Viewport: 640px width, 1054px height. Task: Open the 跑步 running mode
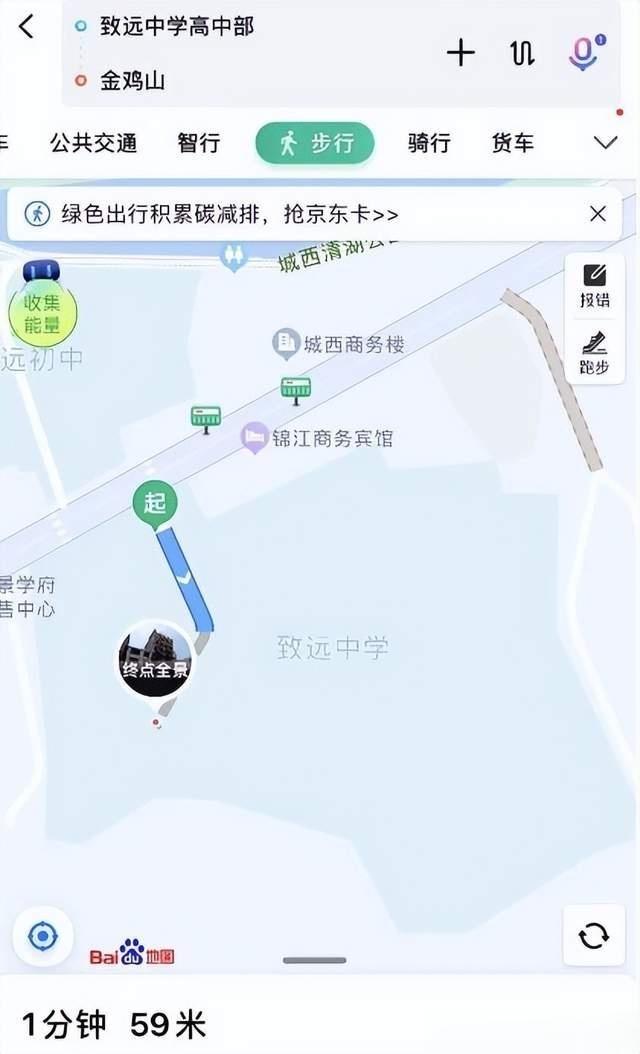point(595,353)
